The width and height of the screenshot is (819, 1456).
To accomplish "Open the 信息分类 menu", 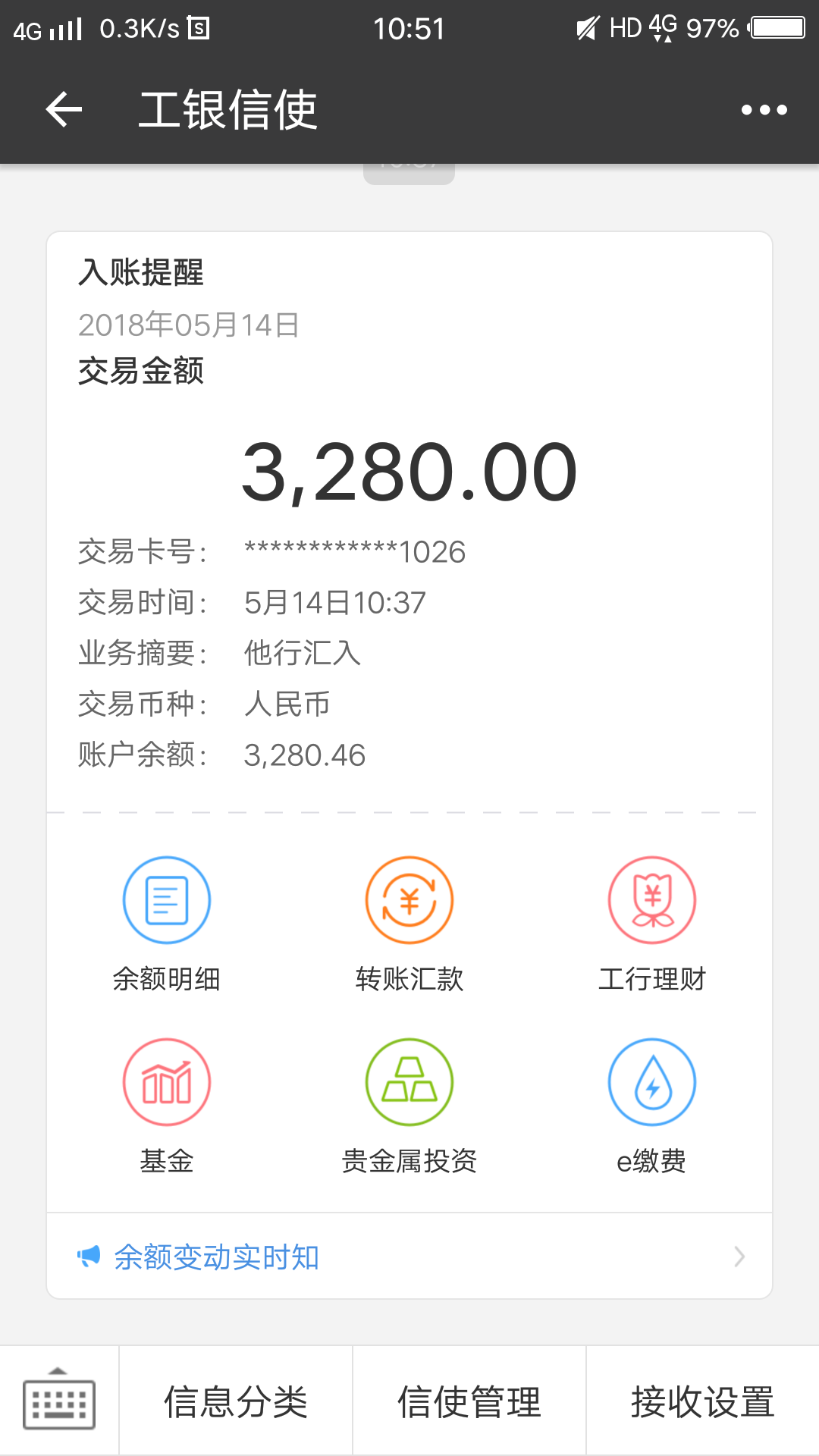I will pyautogui.click(x=236, y=1401).
